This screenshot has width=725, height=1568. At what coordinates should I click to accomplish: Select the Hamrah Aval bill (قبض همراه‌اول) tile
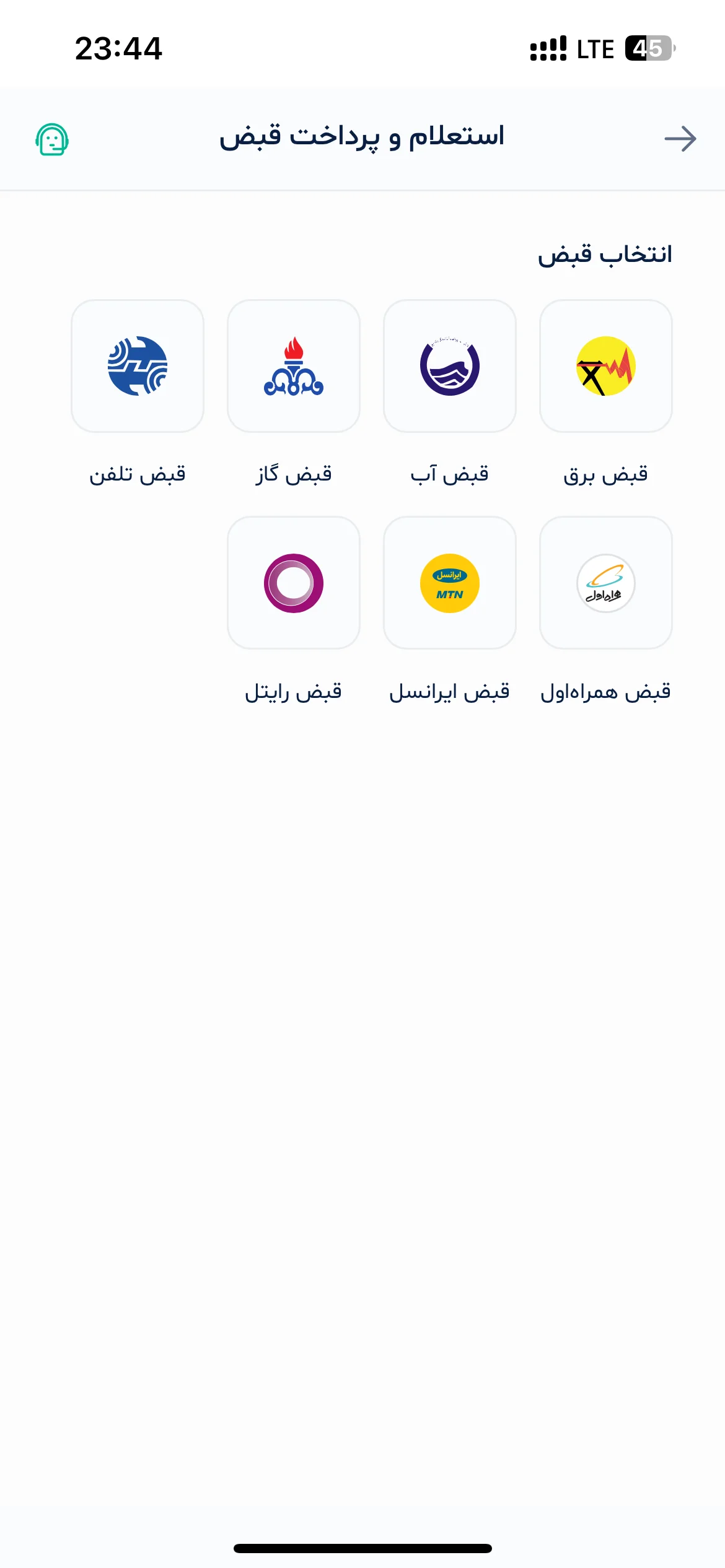pyautogui.click(x=606, y=583)
